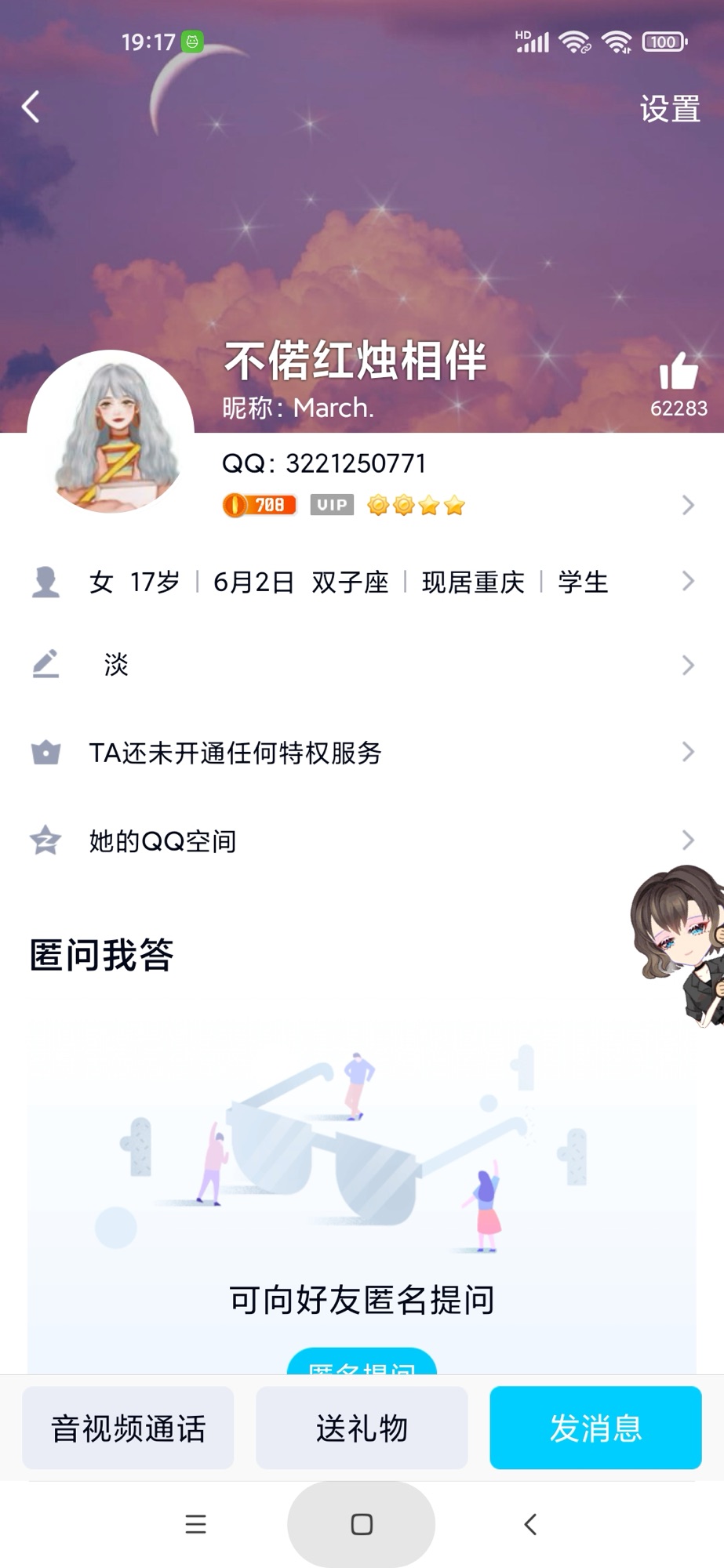
Task: Tap 发消息 to send a message
Action: point(595,1428)
